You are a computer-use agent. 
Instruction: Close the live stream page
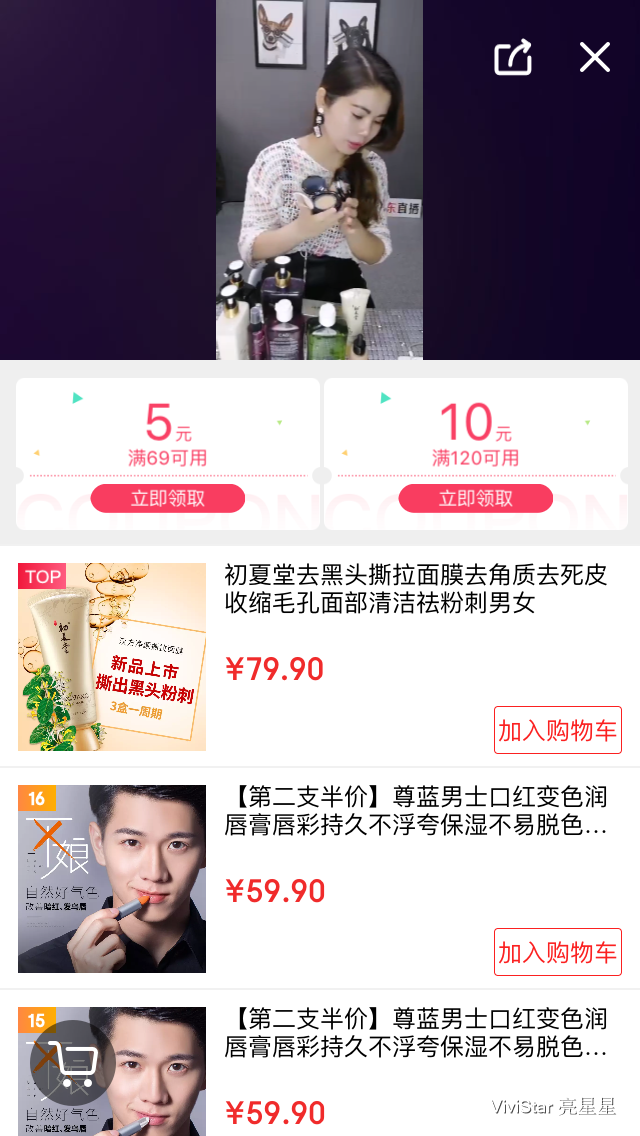595,58
